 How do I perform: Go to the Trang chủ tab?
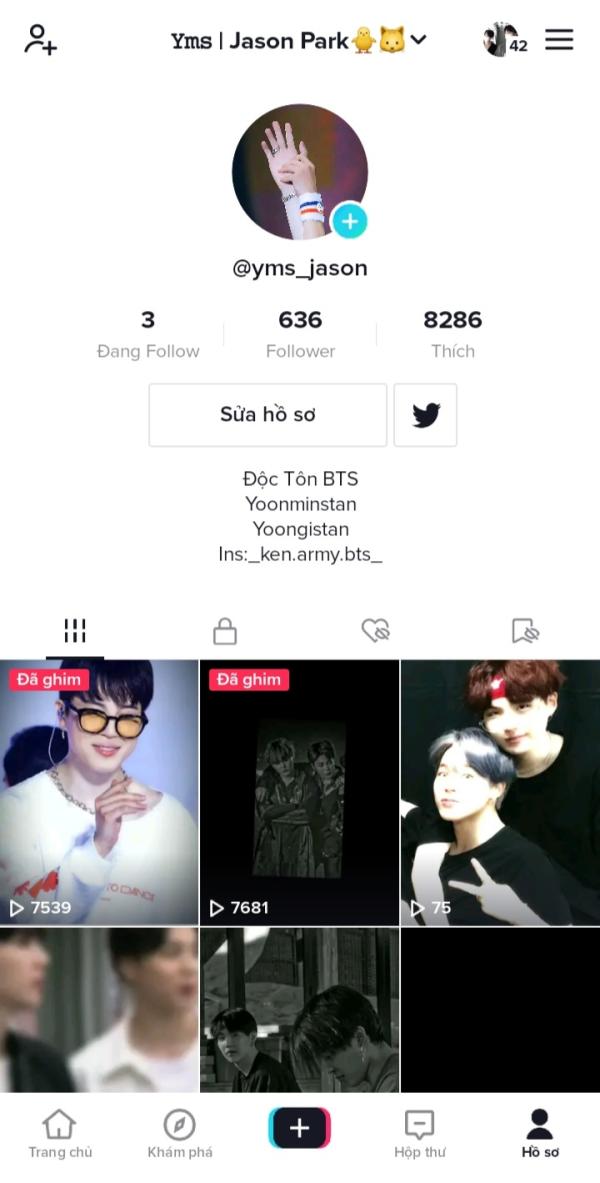tap(60, 1135)
